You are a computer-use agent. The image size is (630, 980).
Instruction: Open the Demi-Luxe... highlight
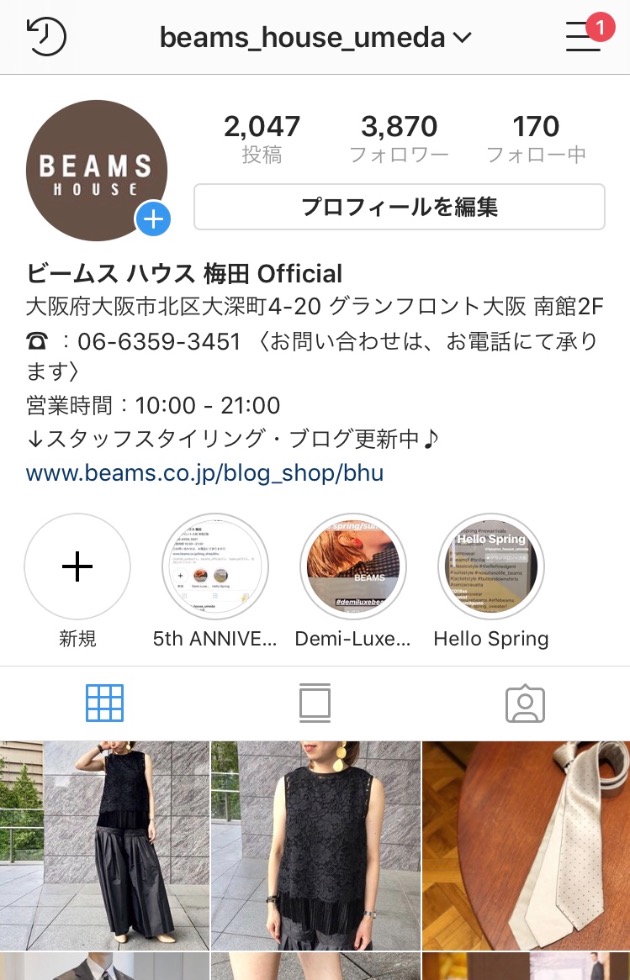click(353, 567)
